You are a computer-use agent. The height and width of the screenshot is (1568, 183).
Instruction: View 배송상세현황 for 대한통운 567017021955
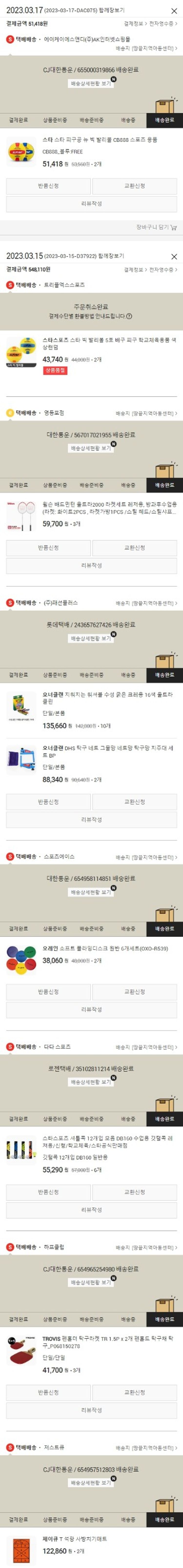coord(91,448)
